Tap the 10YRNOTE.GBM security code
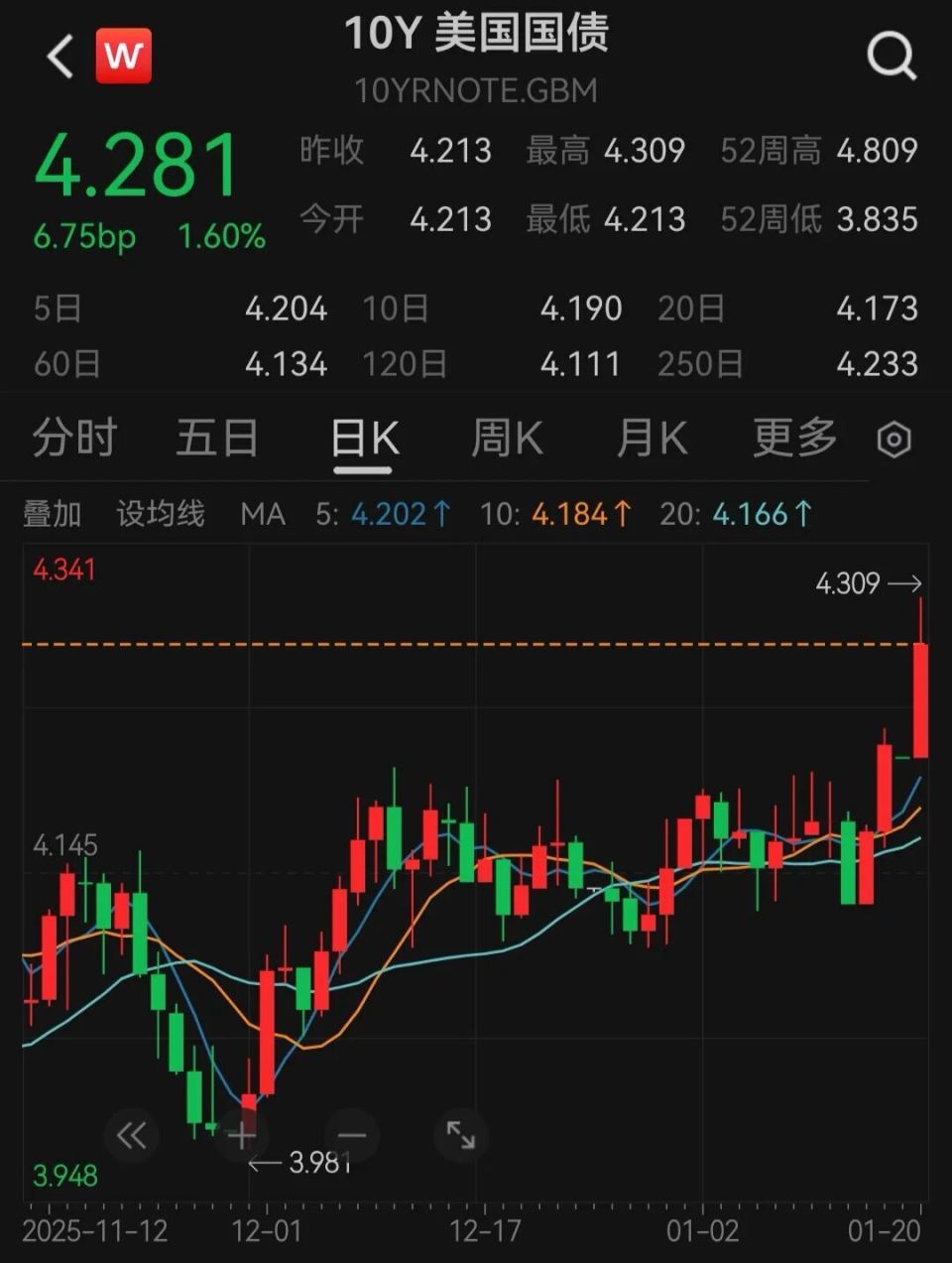 coord(476,91)
